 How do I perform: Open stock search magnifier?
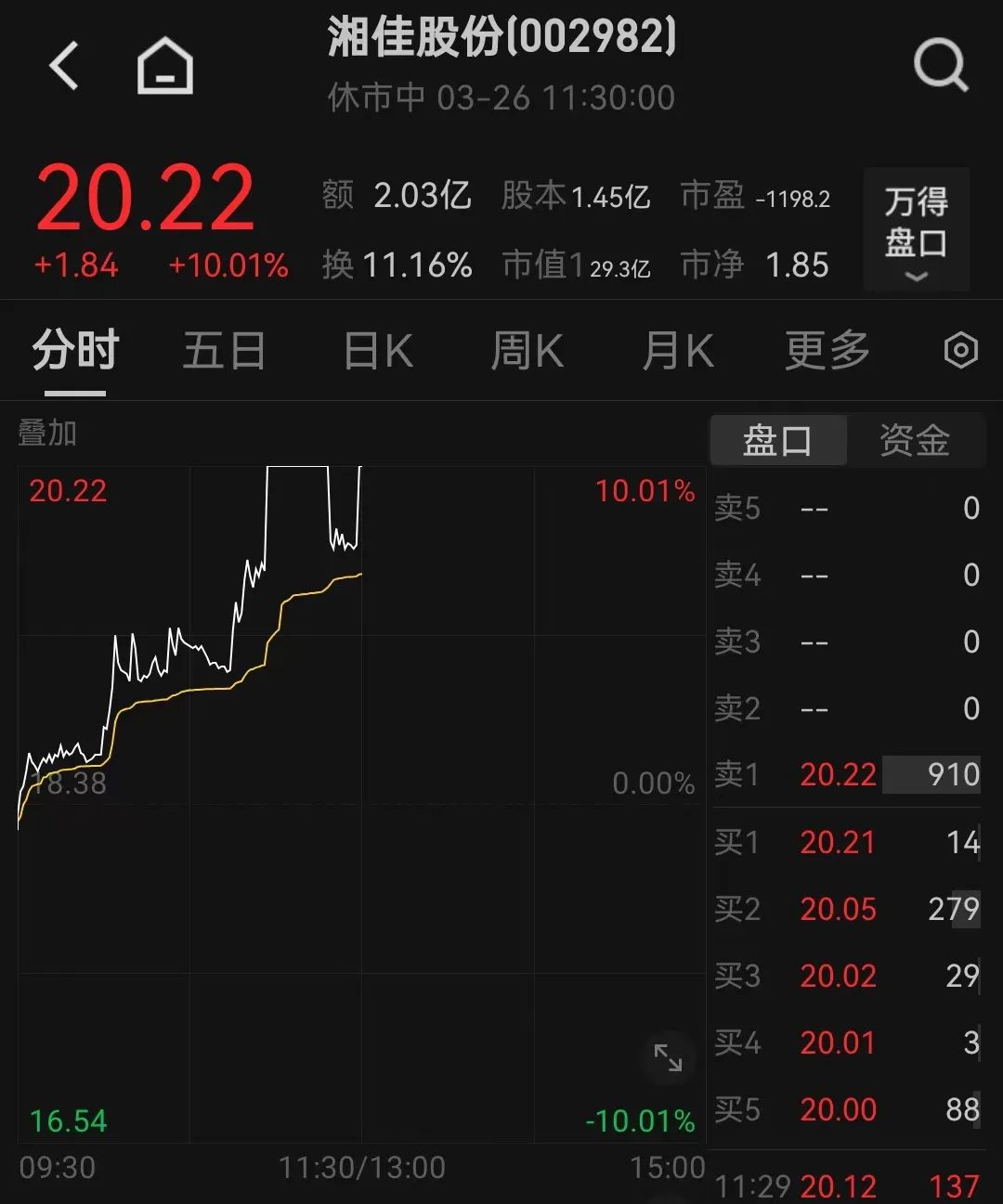point(940,65)
